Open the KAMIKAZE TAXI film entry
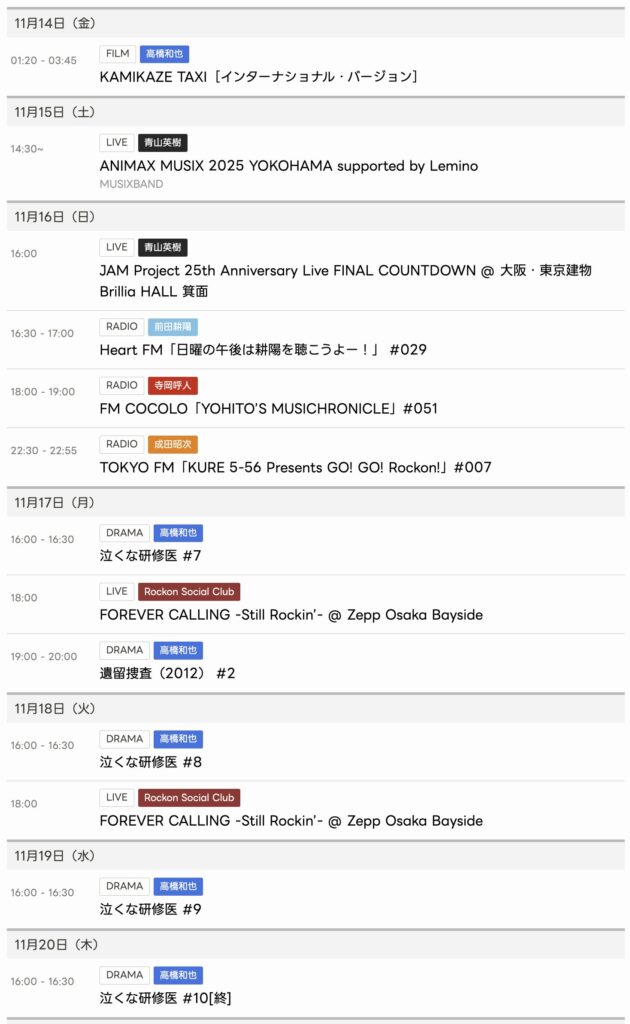Screen dimensions: 630x1024 pos(258,76)
